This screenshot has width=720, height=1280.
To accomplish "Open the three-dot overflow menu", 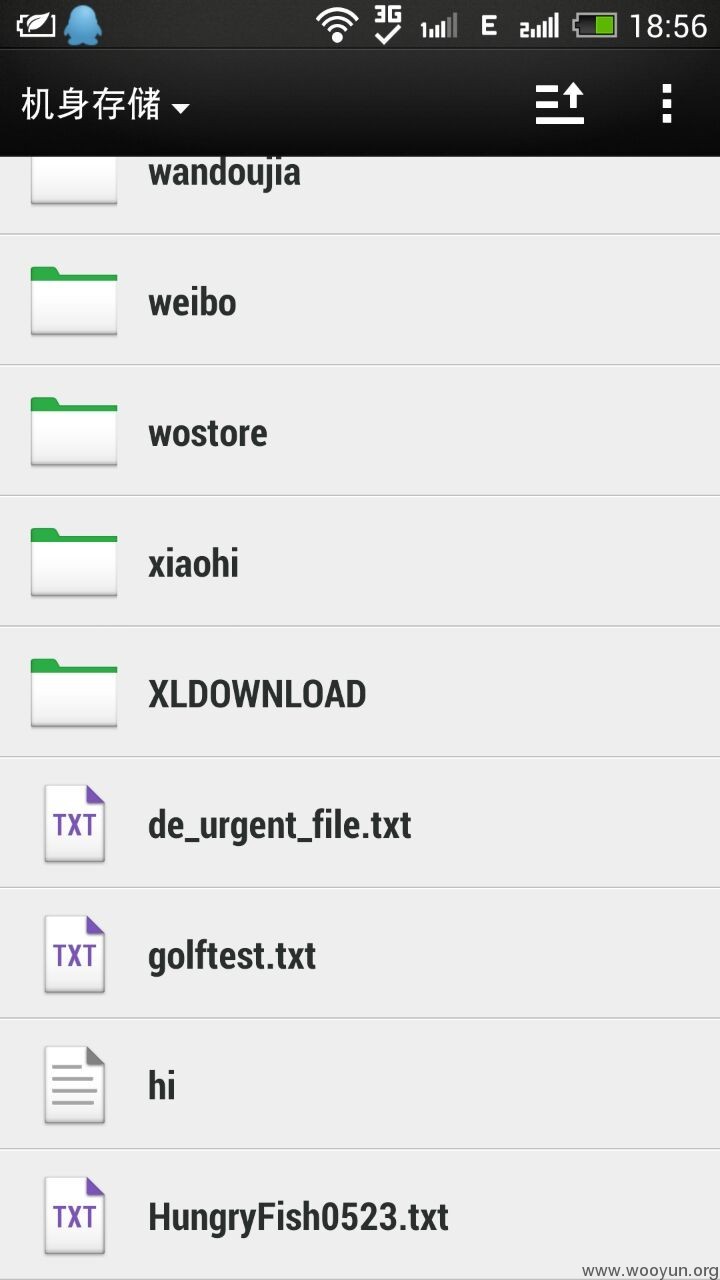I will (x=667, y=103).
